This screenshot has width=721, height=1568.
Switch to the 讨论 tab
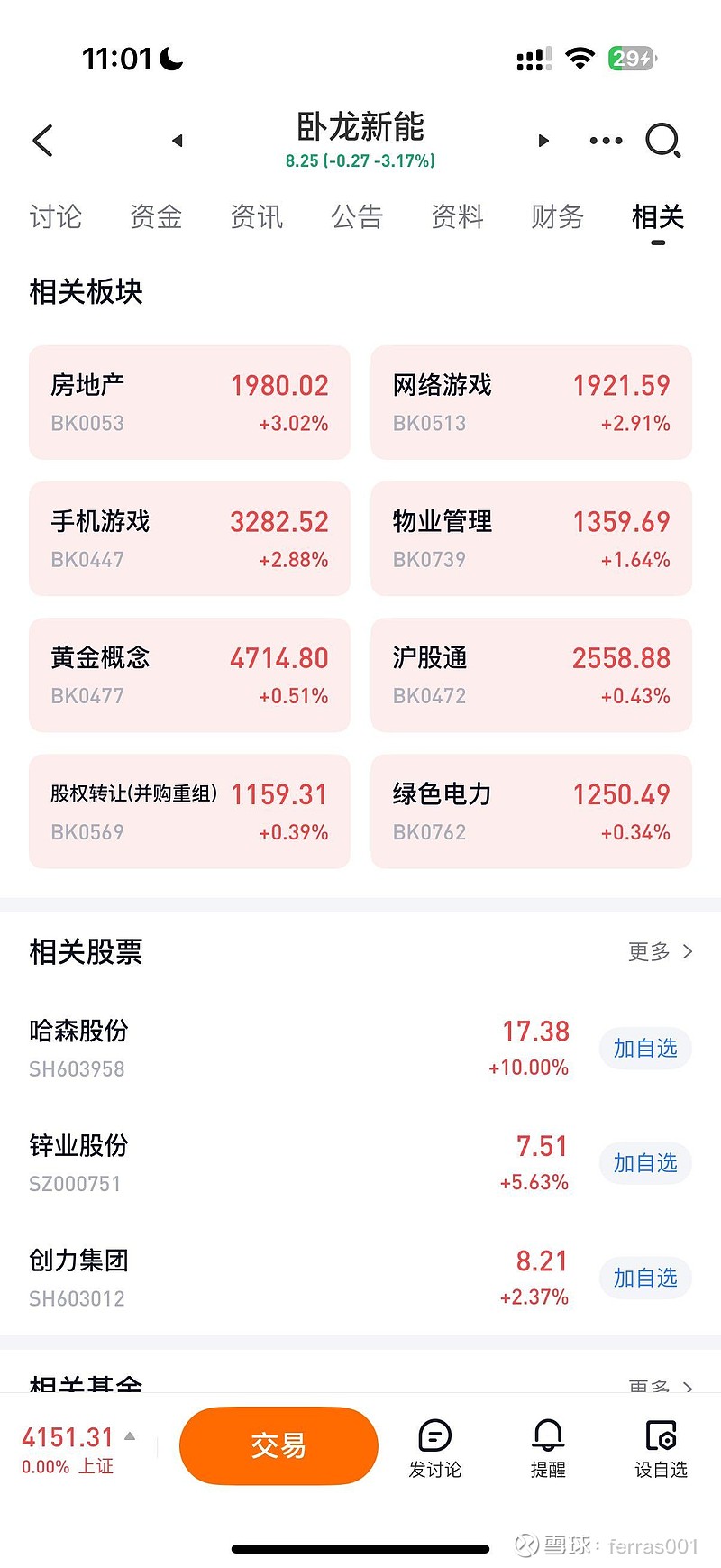pyautogui.click(x=56, y=217)
